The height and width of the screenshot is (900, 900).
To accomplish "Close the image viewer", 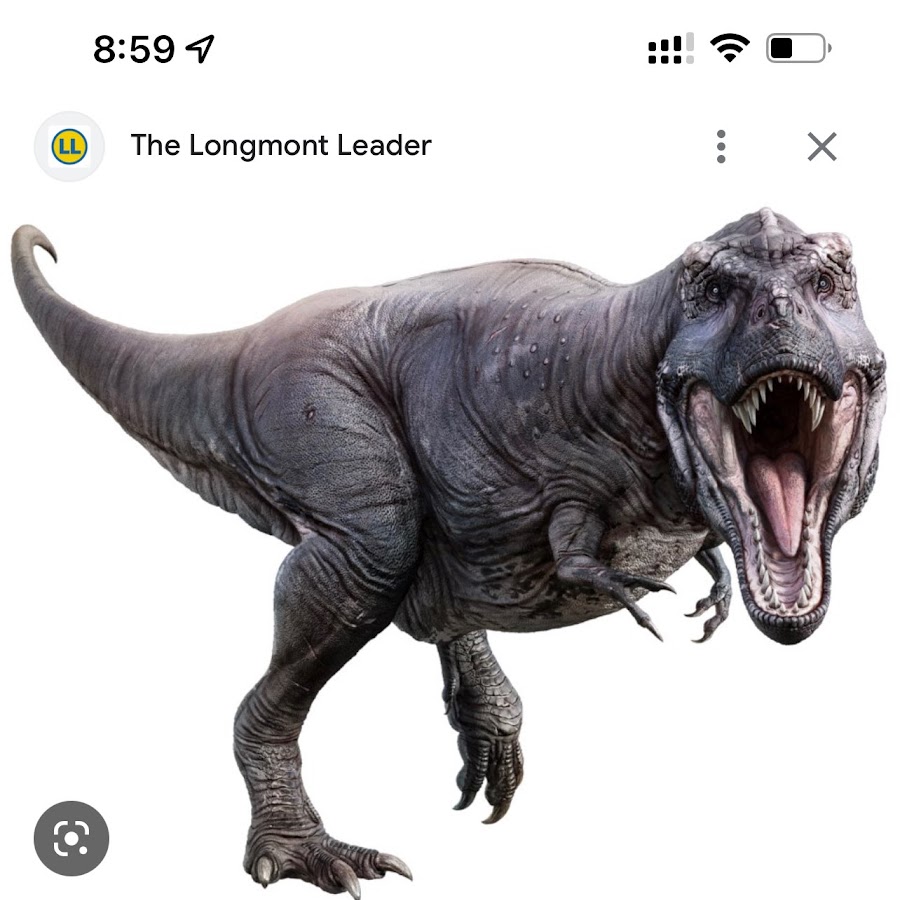I will [x=822, y=147].
